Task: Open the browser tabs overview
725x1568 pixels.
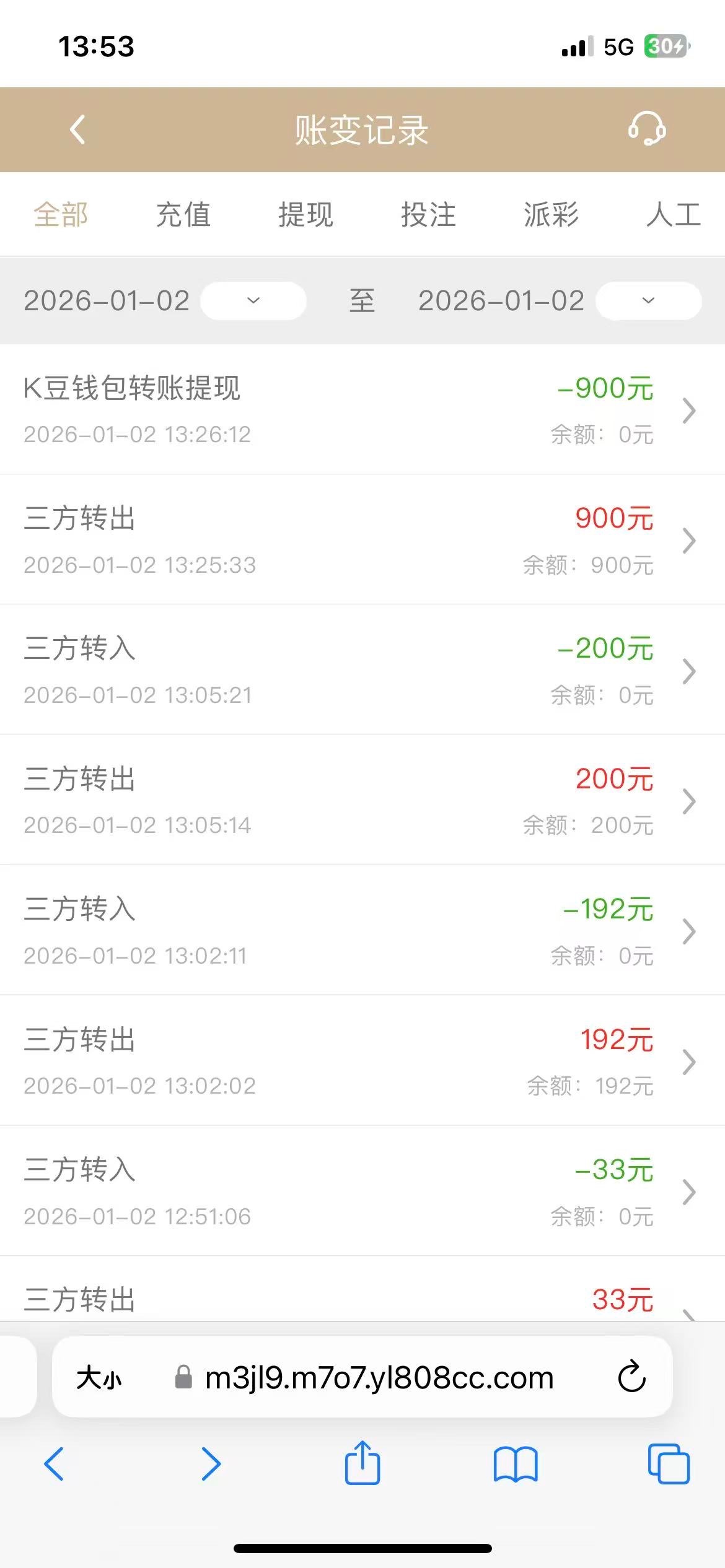Action: click(669, 1464)
